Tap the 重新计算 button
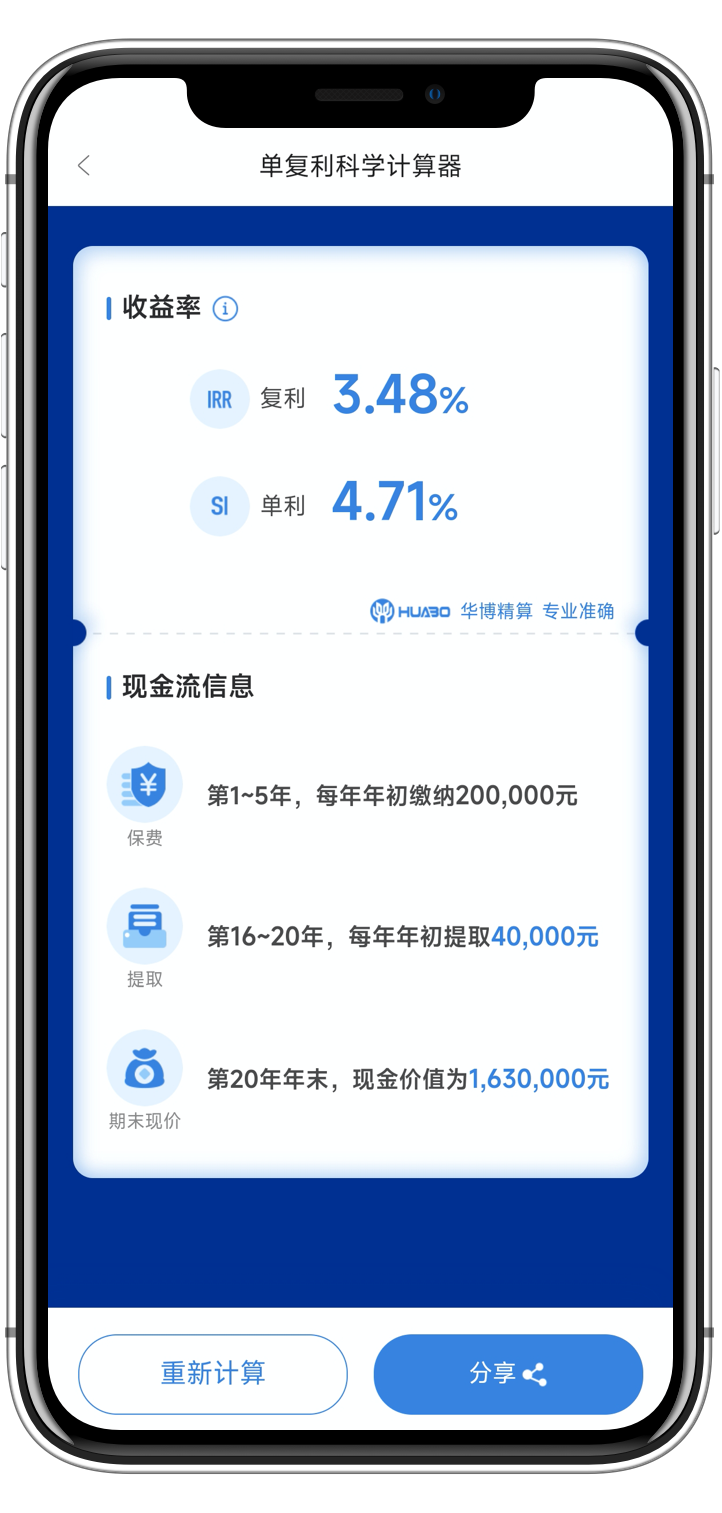The image size is (722, 1513). pyautogui.click(x=213, y=1374)
